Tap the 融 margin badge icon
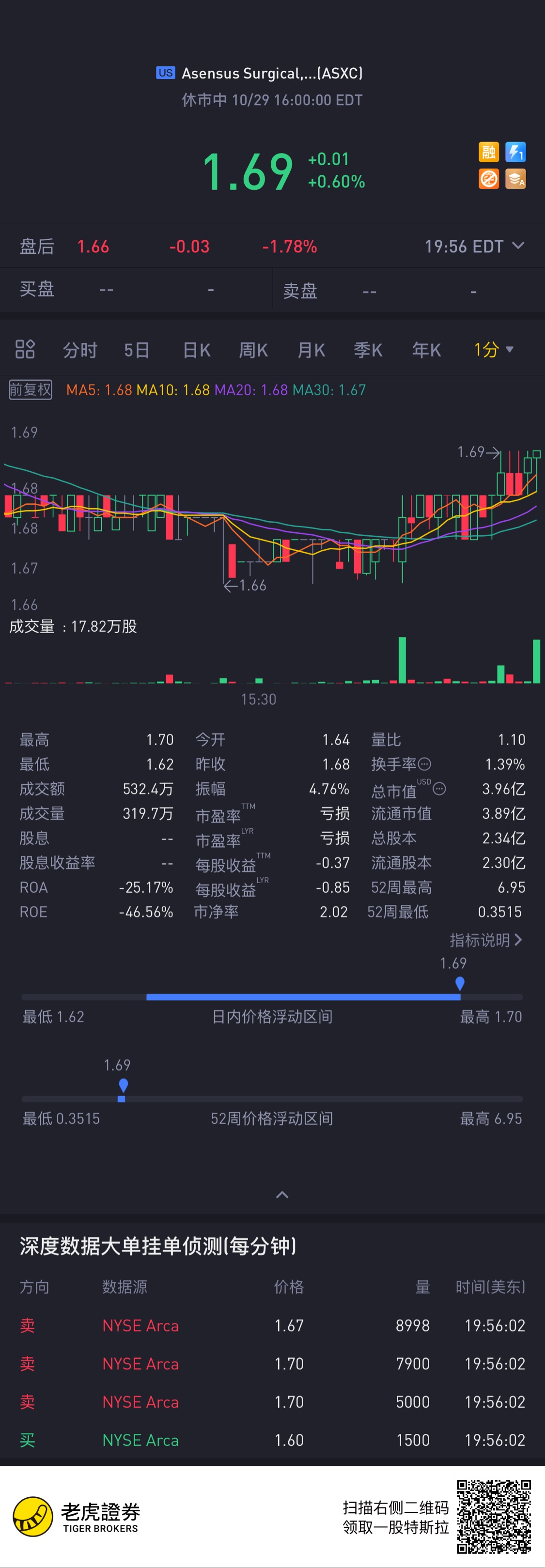This screenshot has height=1568, width=545. (489, 152)
